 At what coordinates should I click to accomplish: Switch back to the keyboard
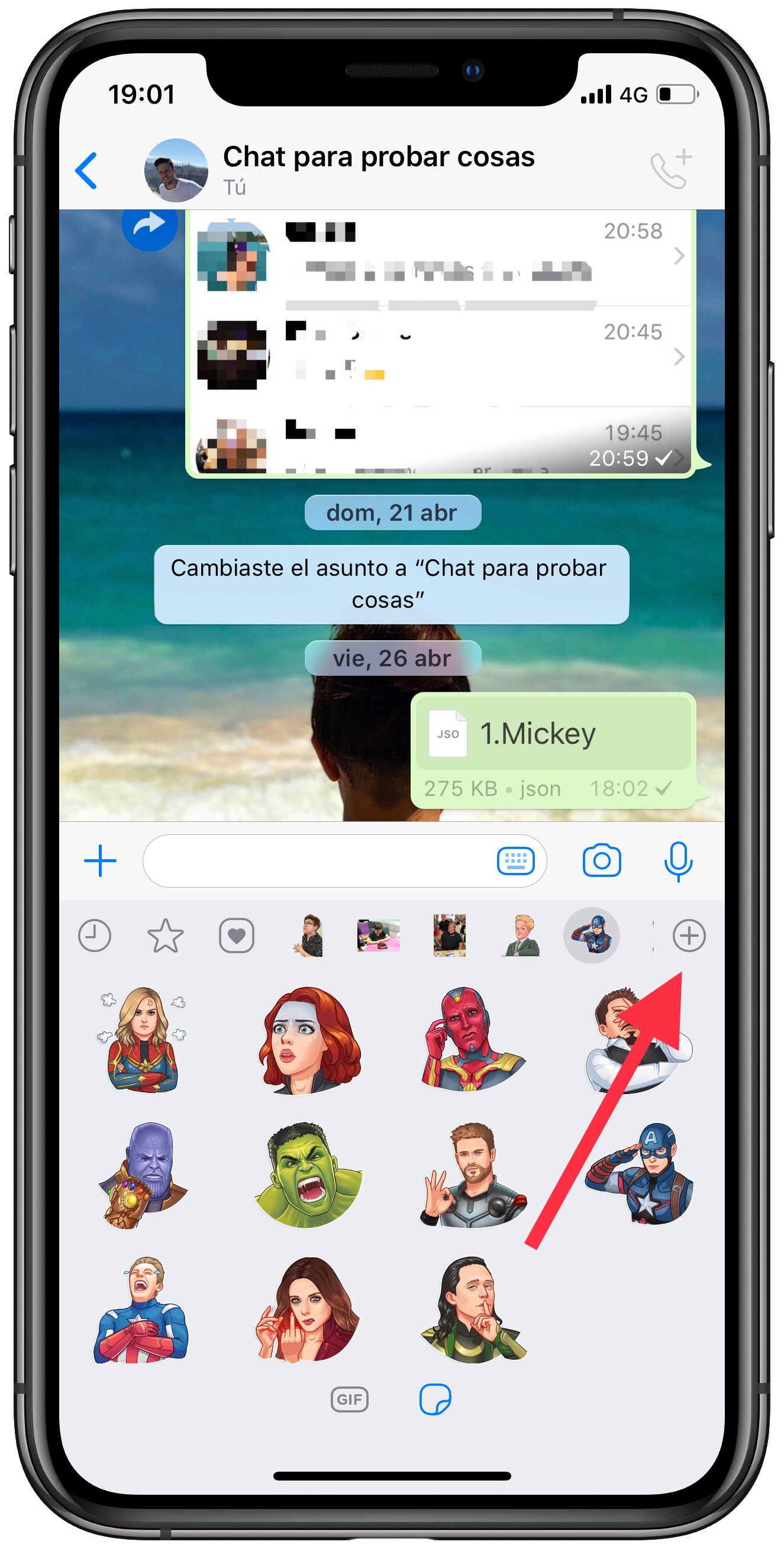point(515,860)
